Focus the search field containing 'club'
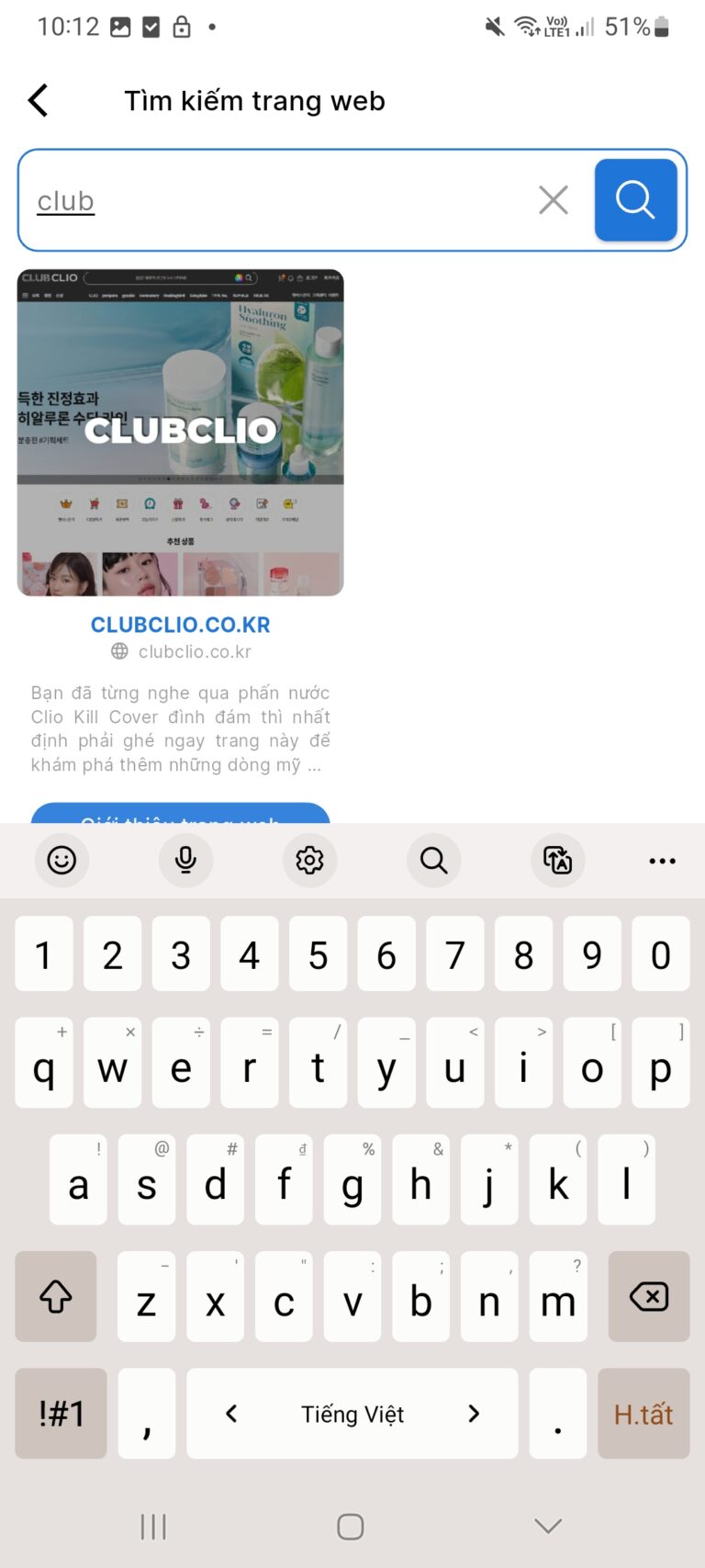The height and width of the screenshot is (1568, 705). point(275,200)
